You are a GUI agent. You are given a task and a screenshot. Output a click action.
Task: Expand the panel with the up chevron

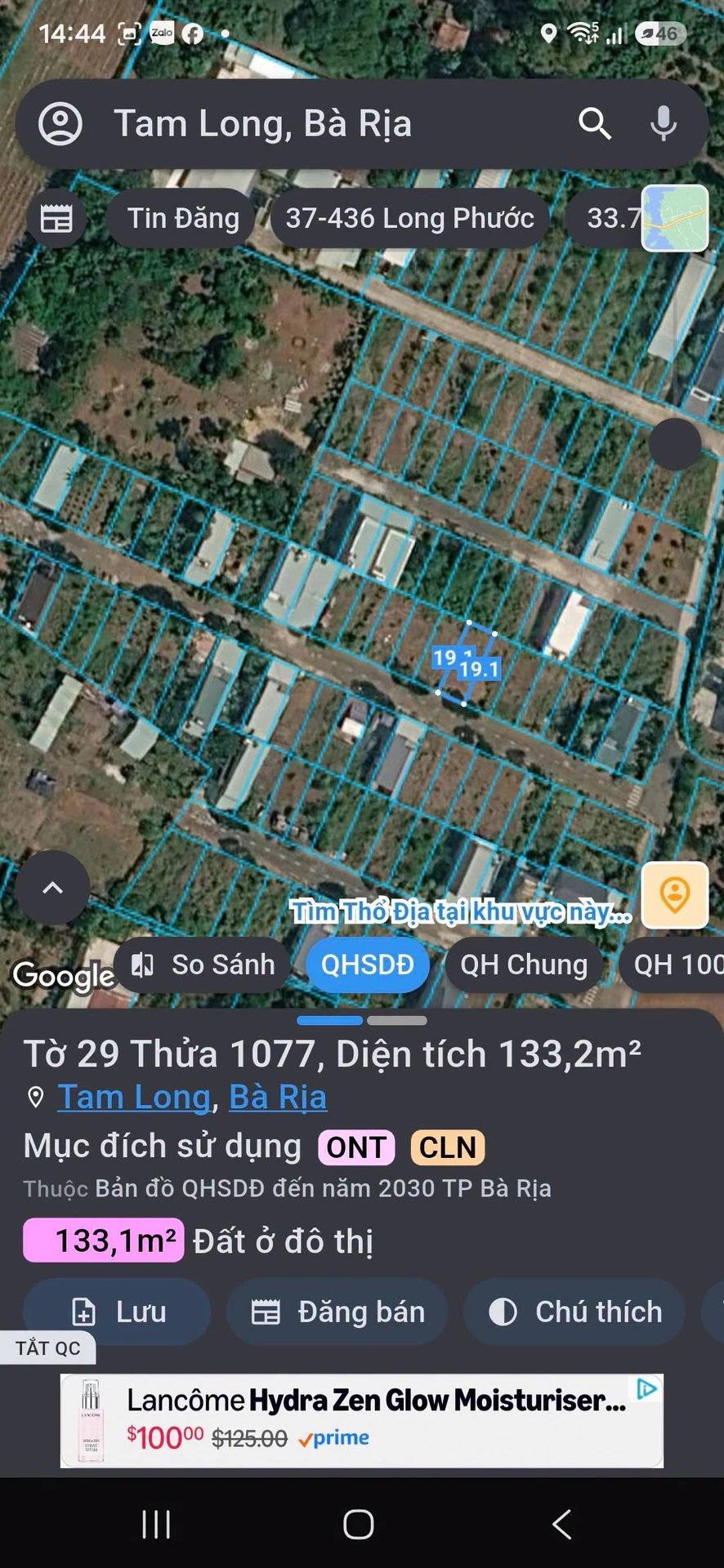tap(52, 888)
